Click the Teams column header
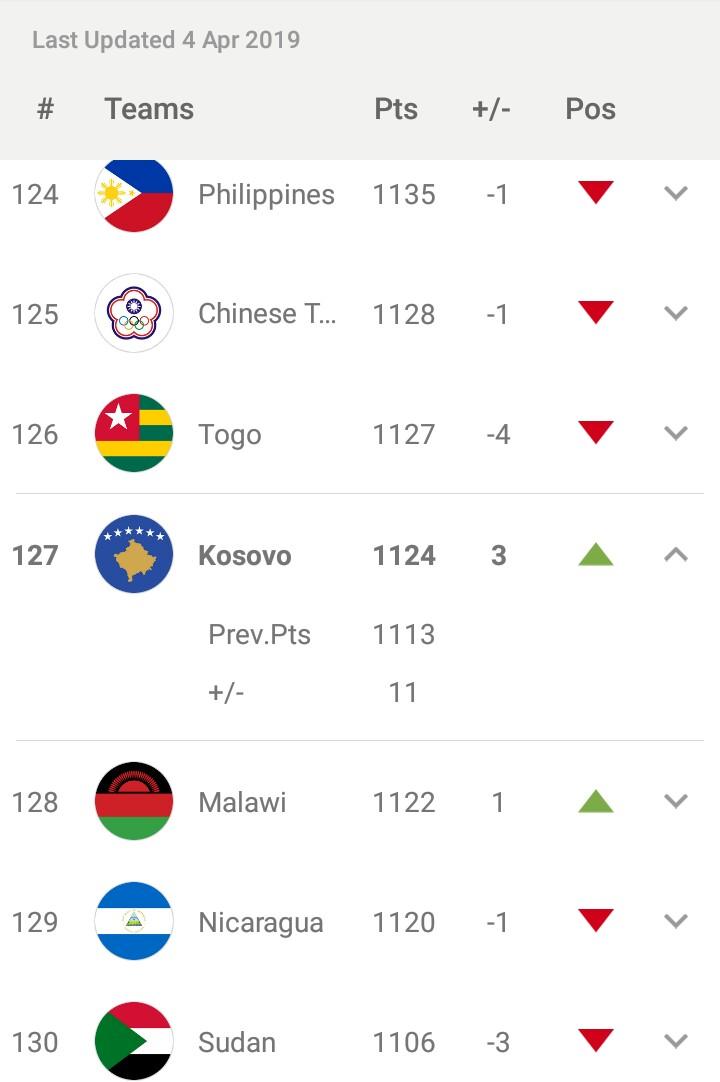This screenshot has height=1082, width=720. [x=148, y=109]
